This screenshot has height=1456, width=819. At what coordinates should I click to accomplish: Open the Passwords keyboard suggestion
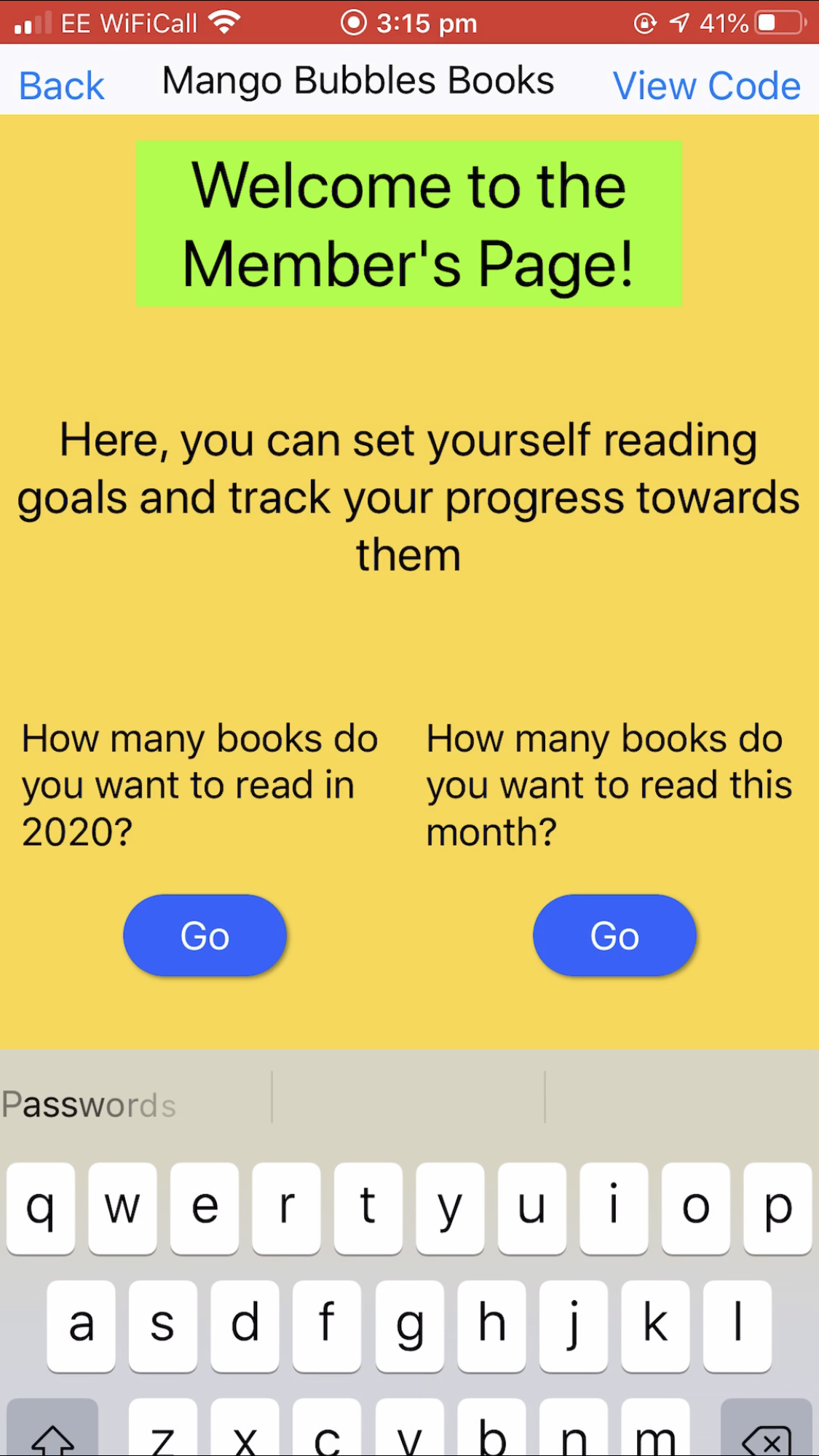tap(89, 1105)
